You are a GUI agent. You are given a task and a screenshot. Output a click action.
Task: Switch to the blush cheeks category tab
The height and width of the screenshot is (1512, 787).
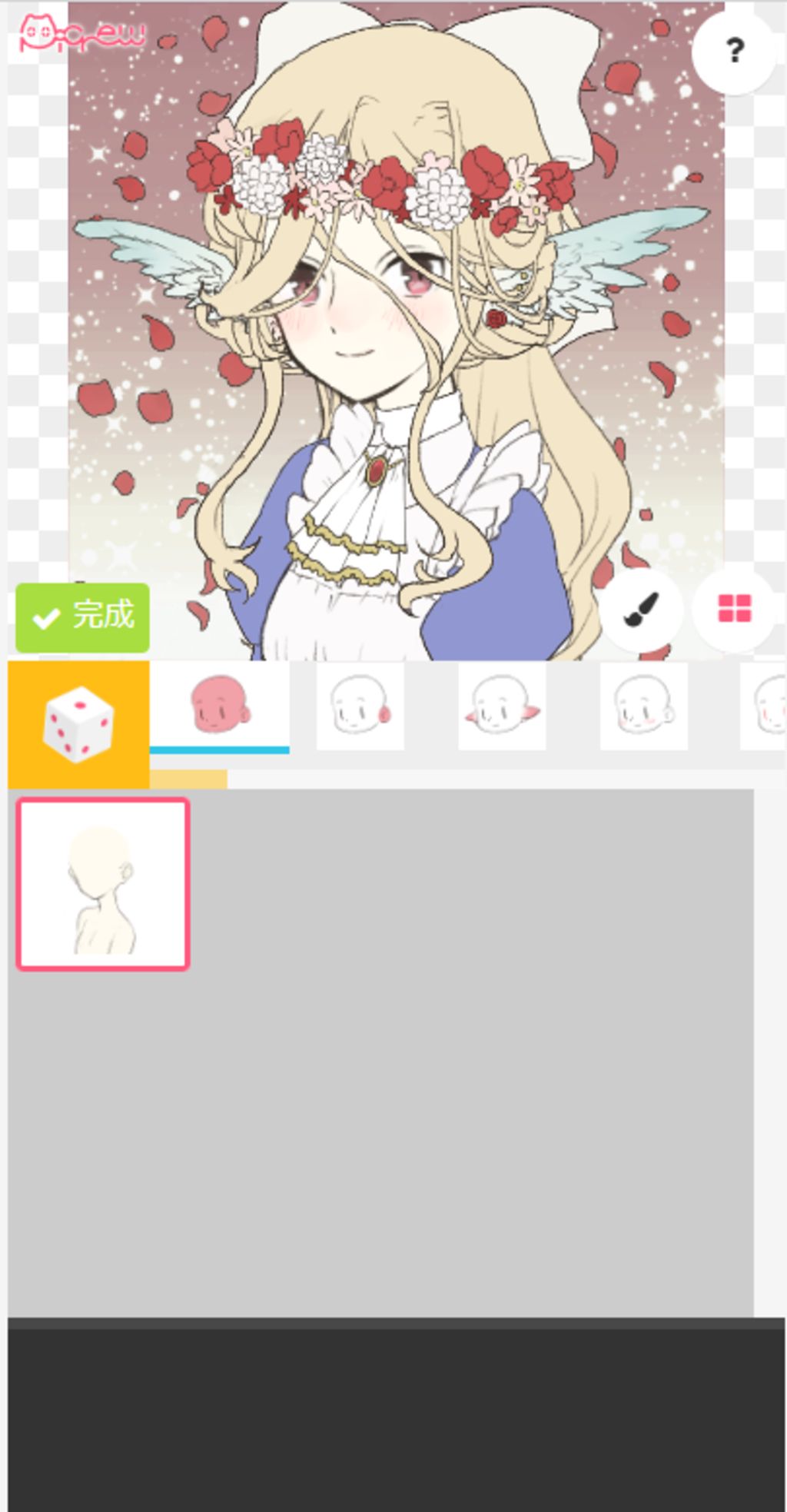[643, 705]
